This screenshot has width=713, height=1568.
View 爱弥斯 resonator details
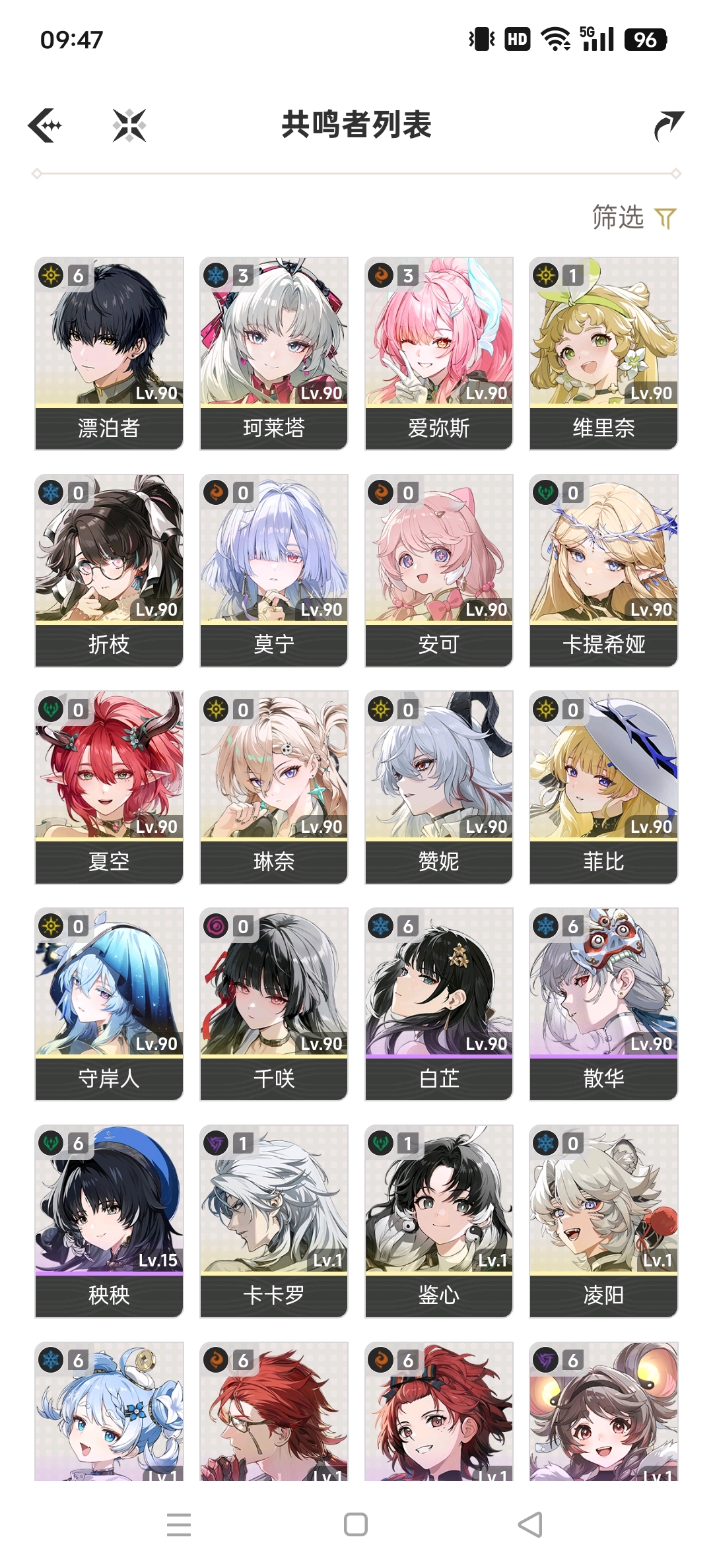point(438,353)
